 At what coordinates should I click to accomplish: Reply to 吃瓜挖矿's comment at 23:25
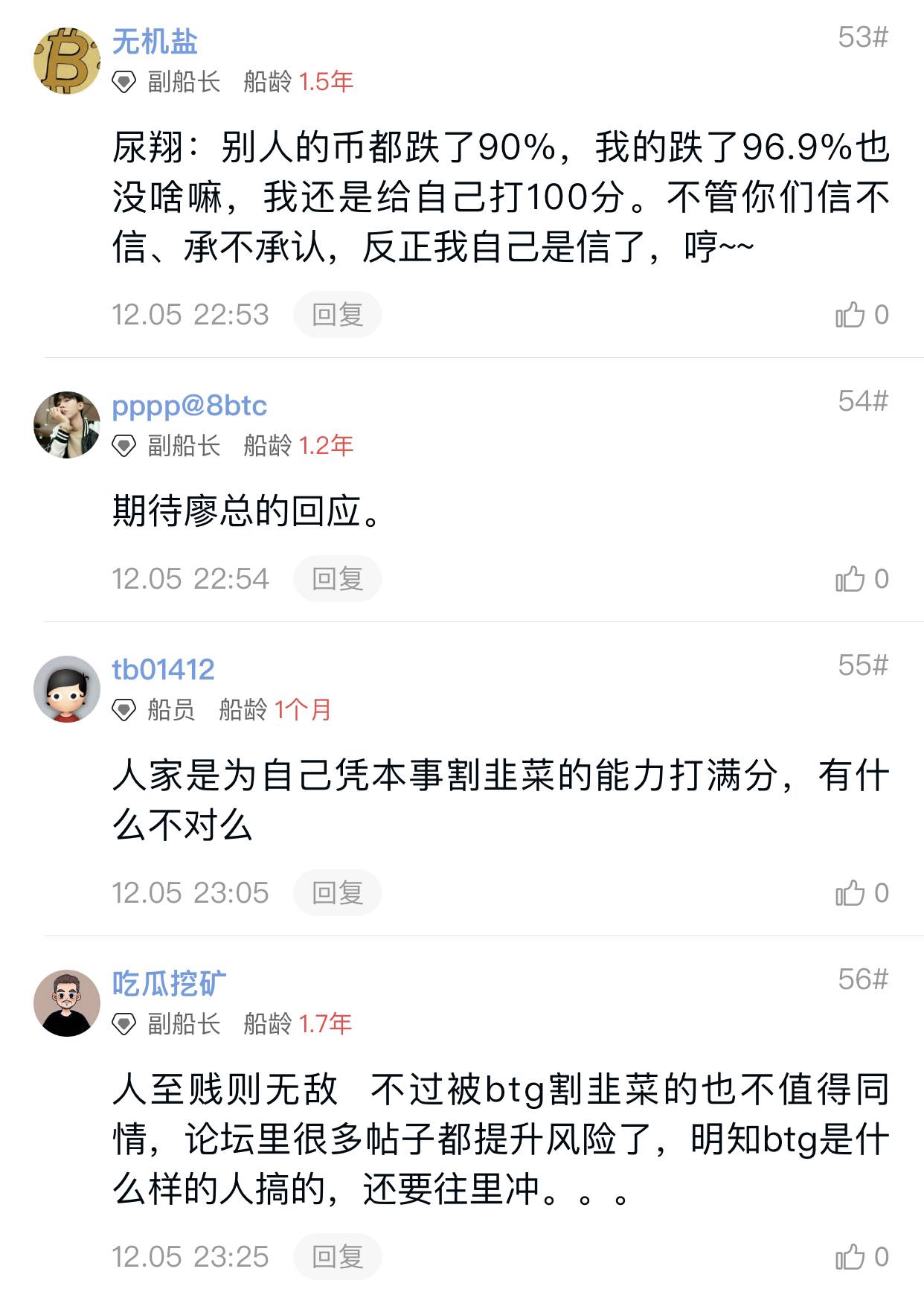click(x=337, y=1257)
